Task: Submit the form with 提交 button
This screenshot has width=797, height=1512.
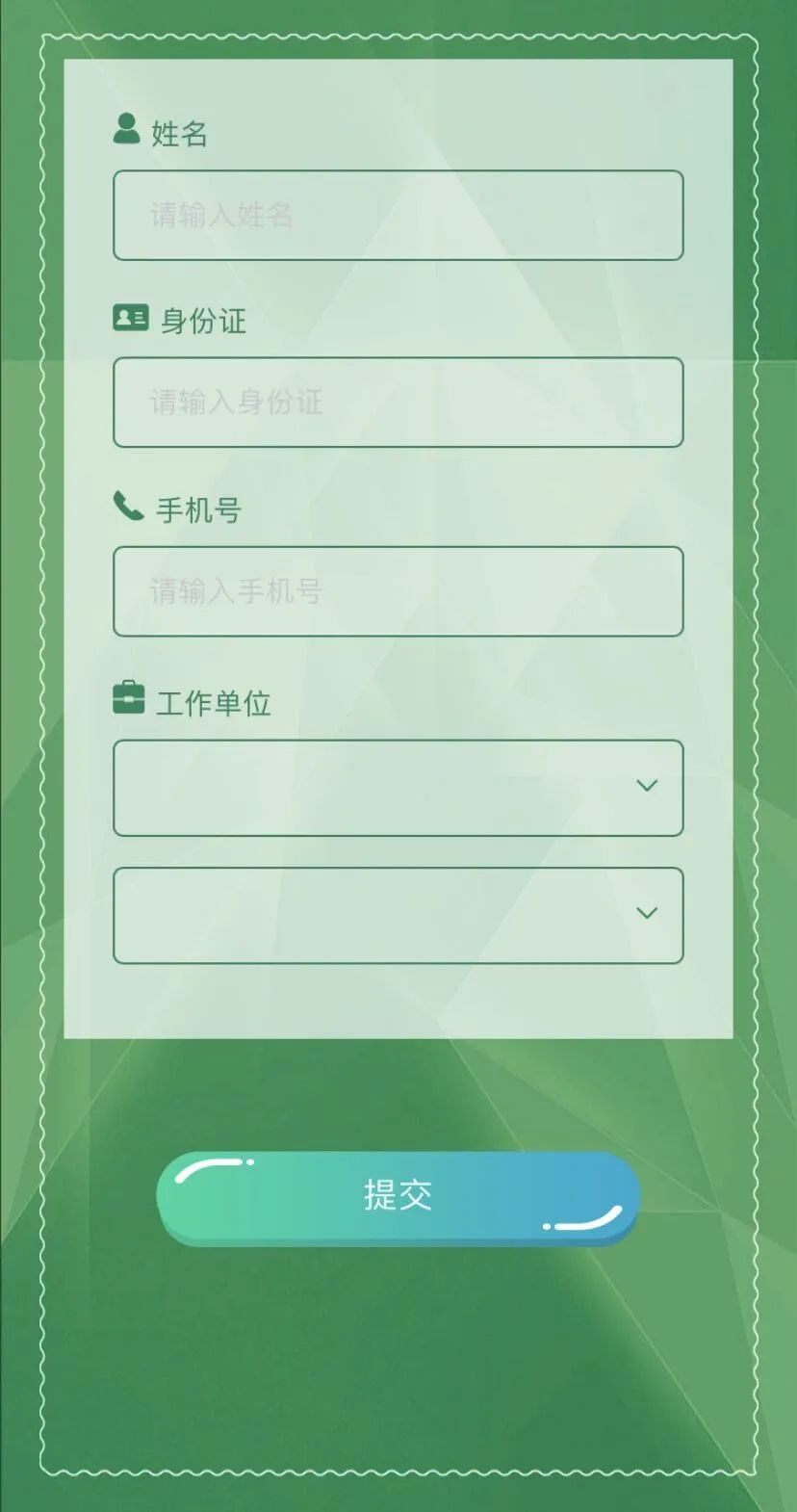Action: (398, 1195)
